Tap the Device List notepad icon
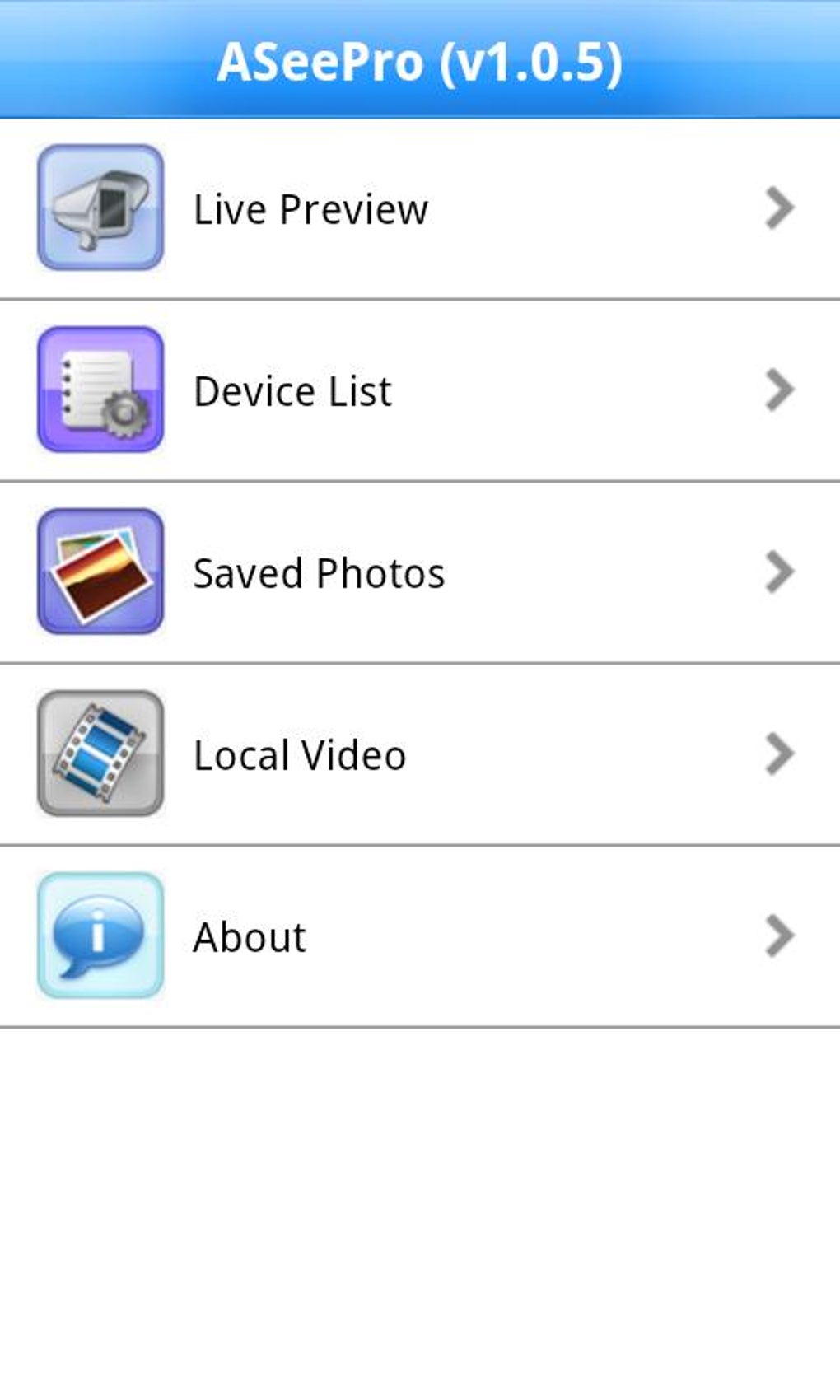 pos(100,389)
